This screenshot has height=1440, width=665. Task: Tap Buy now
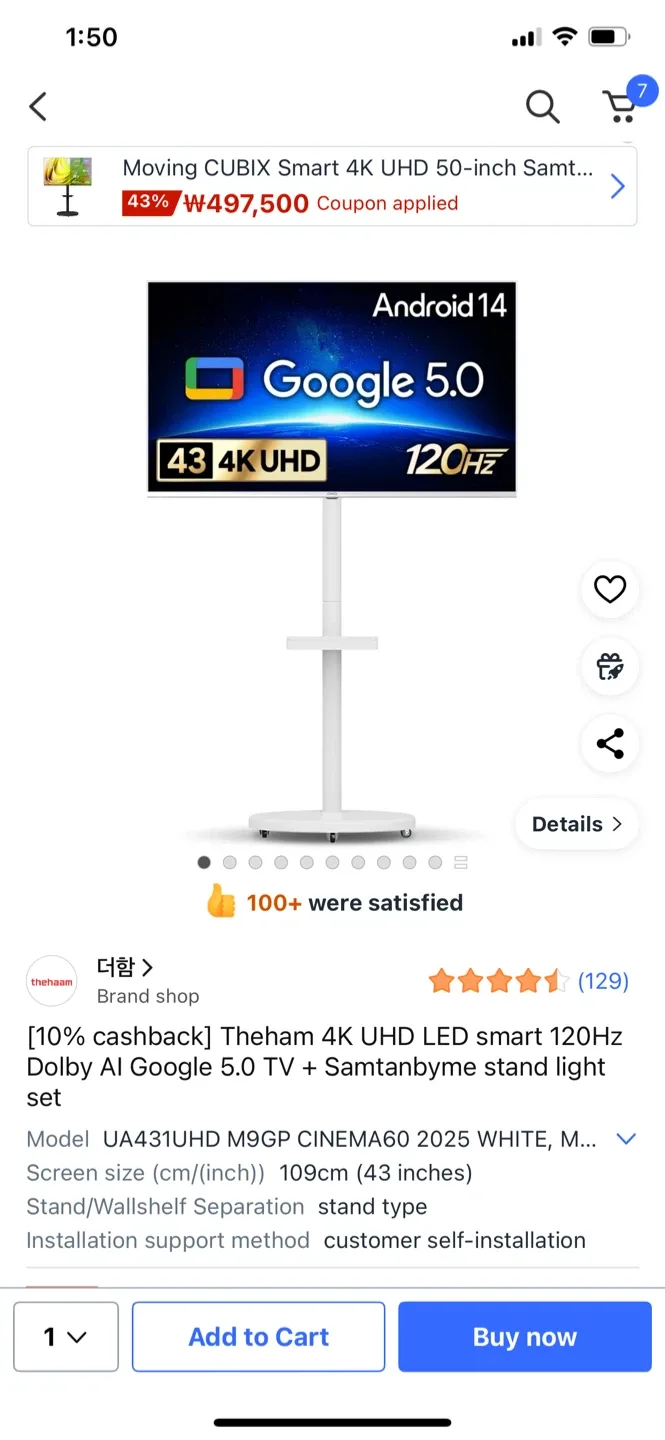pyautogui.click(x=524, y=1336)
